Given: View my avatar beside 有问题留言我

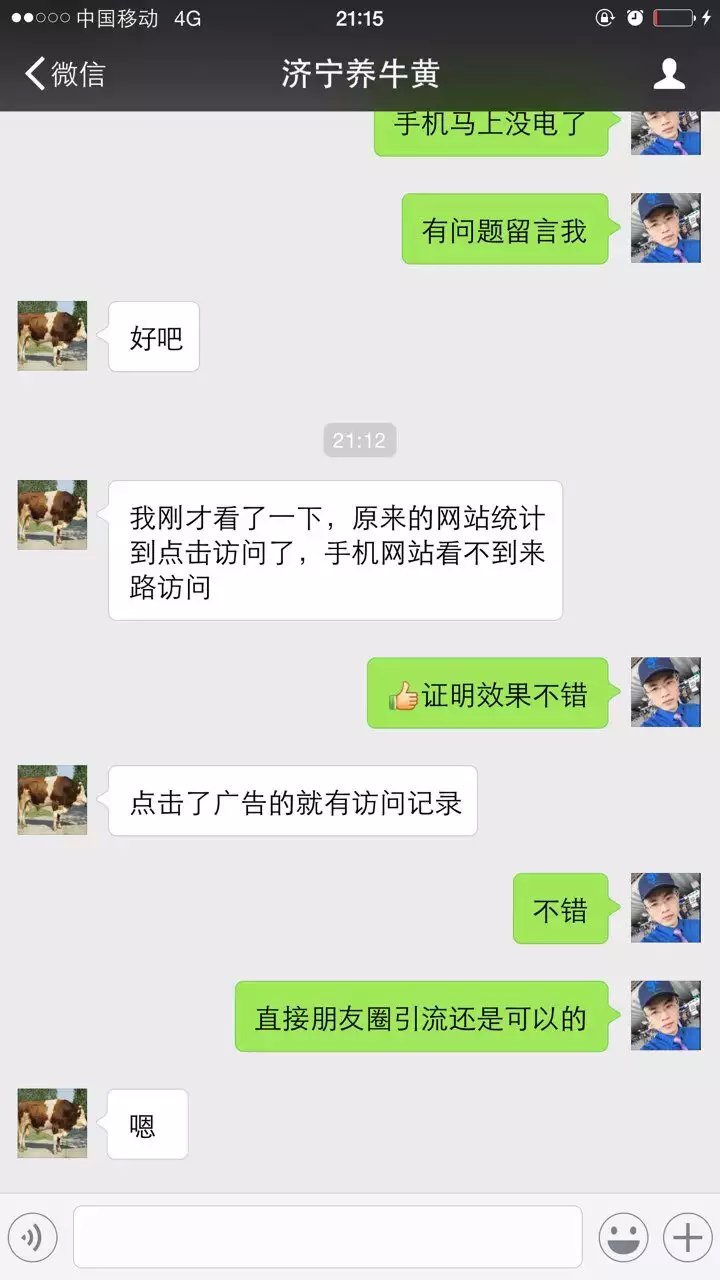Looking at the screenshot, I should pos(665,228).
